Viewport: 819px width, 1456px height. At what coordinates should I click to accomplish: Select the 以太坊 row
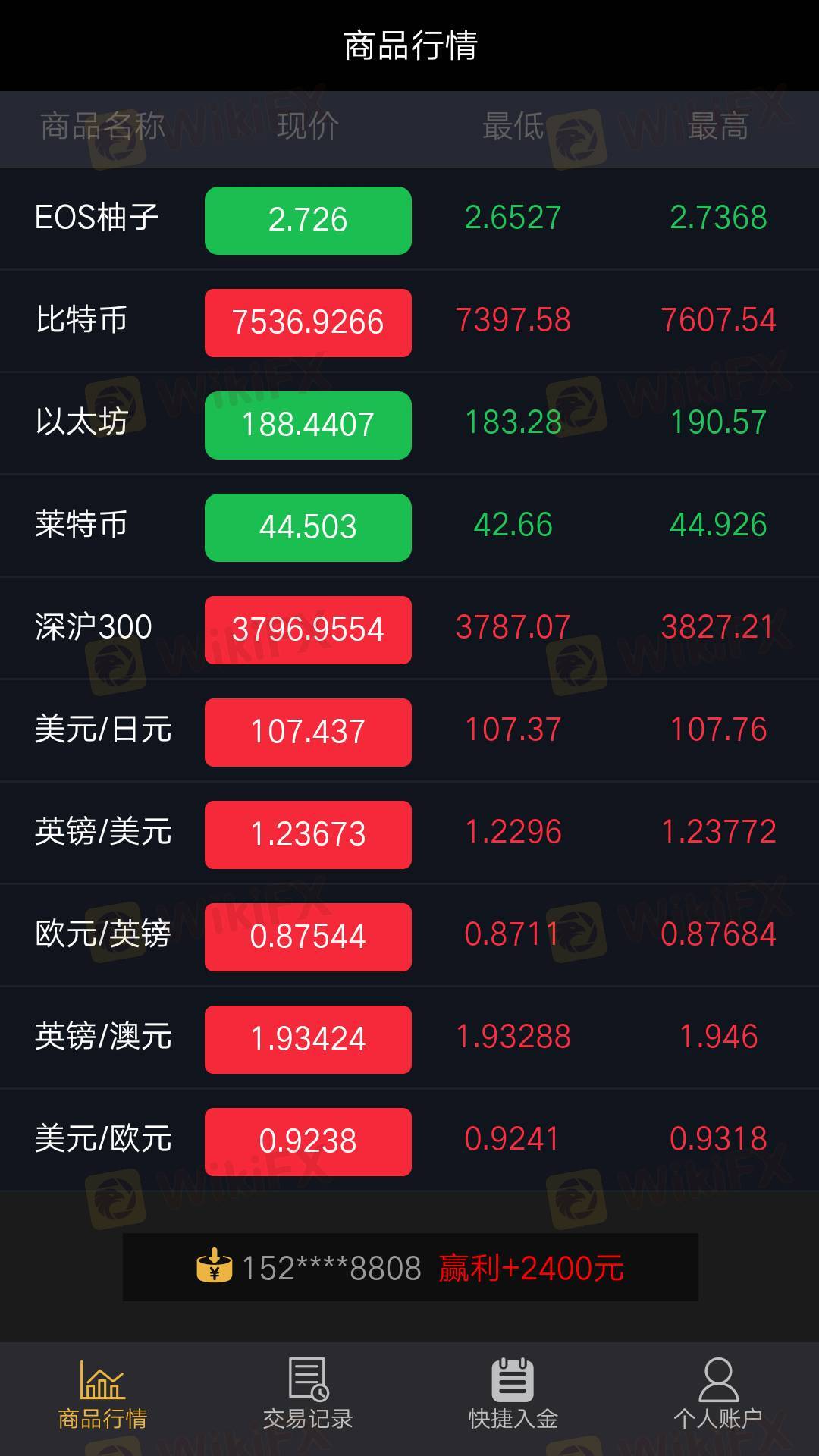[x=409, y=424]
